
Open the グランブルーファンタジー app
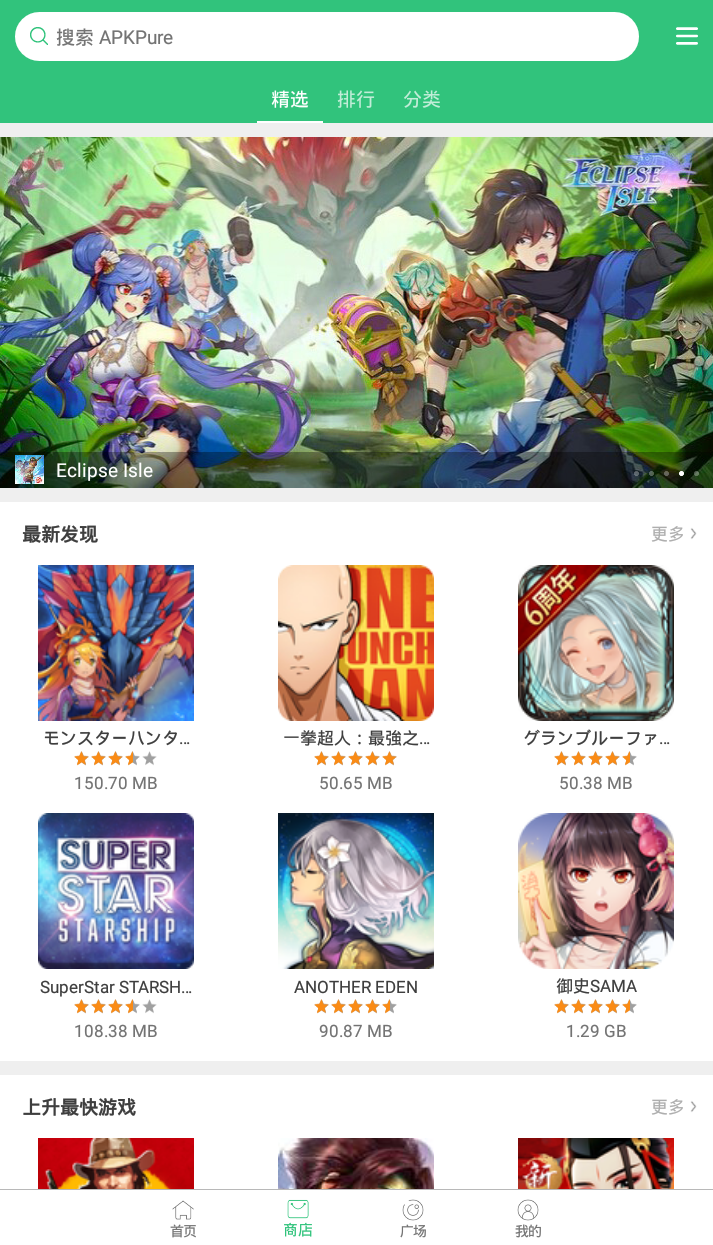click(x=596, y=643)
